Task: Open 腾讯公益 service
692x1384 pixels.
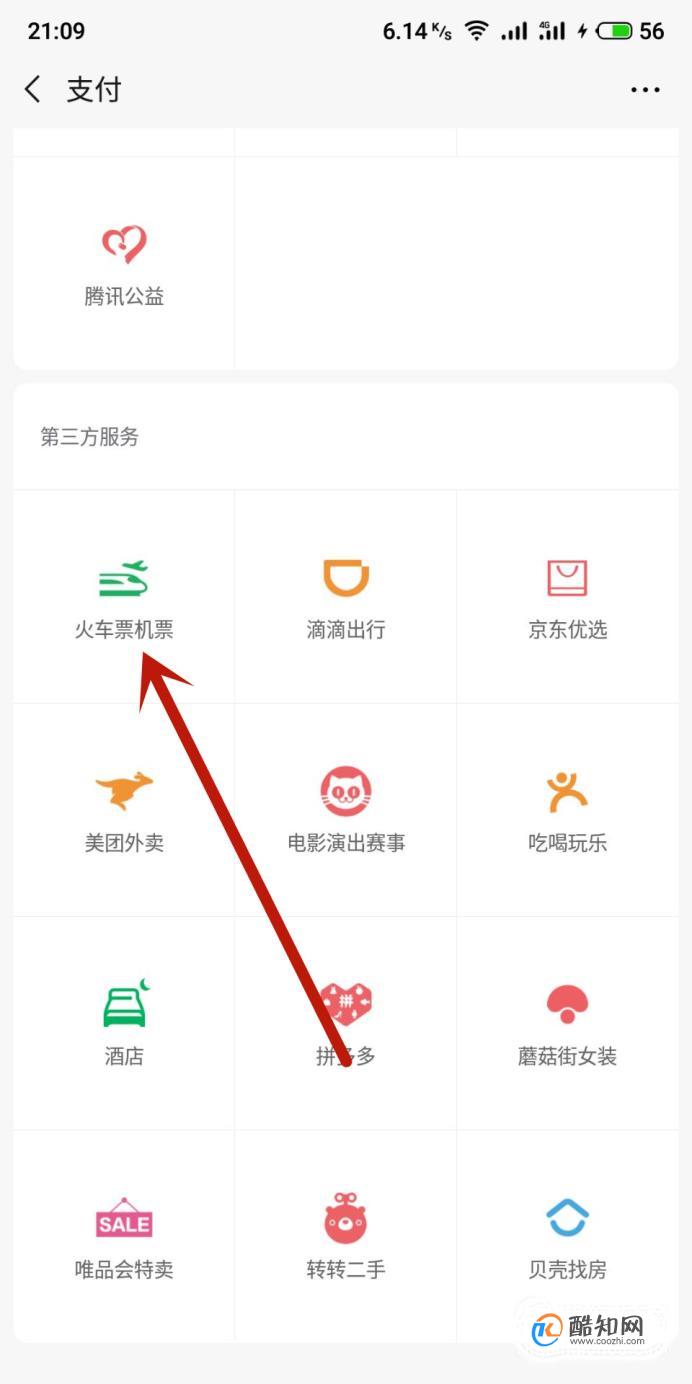Action: coord(124,264)
